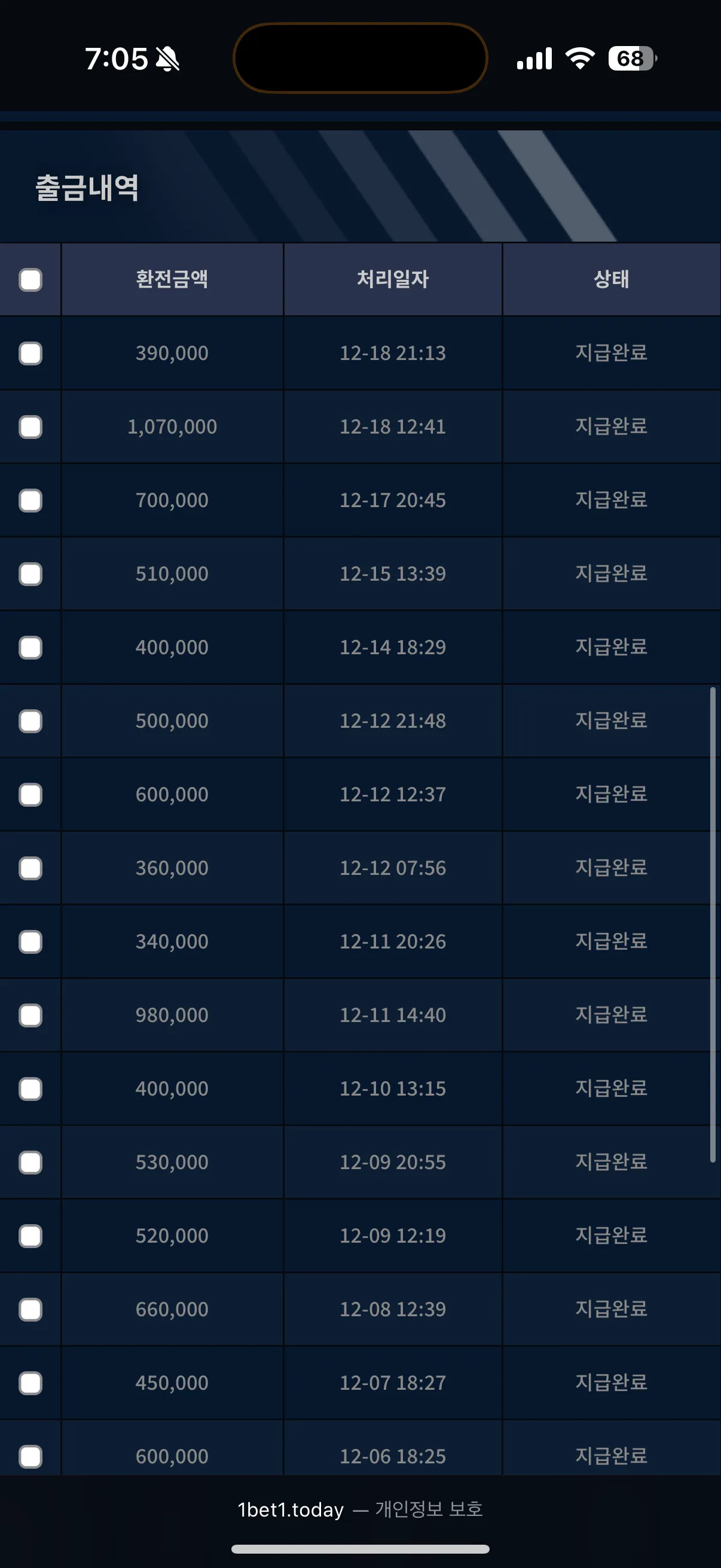Select the 390,000 withdrawal on 12-18 21:13
Image resolution: width=721 pixels, height=1568 pixels.
pyautogui.click(x=30, y=353)
